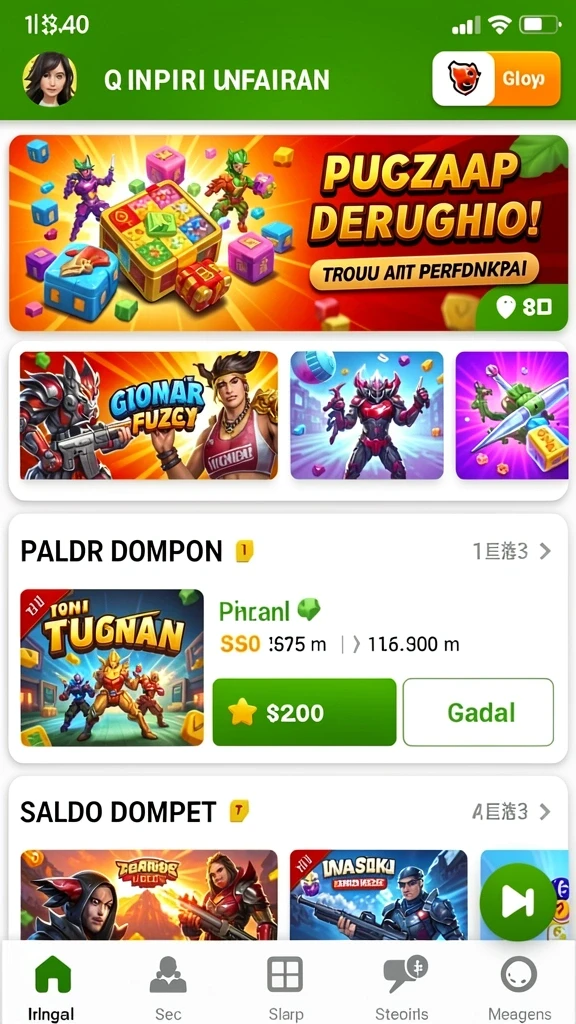View more in Paldr Dompon section
Viewport: 576px width, 1024px height.
(x=513, y=552)
